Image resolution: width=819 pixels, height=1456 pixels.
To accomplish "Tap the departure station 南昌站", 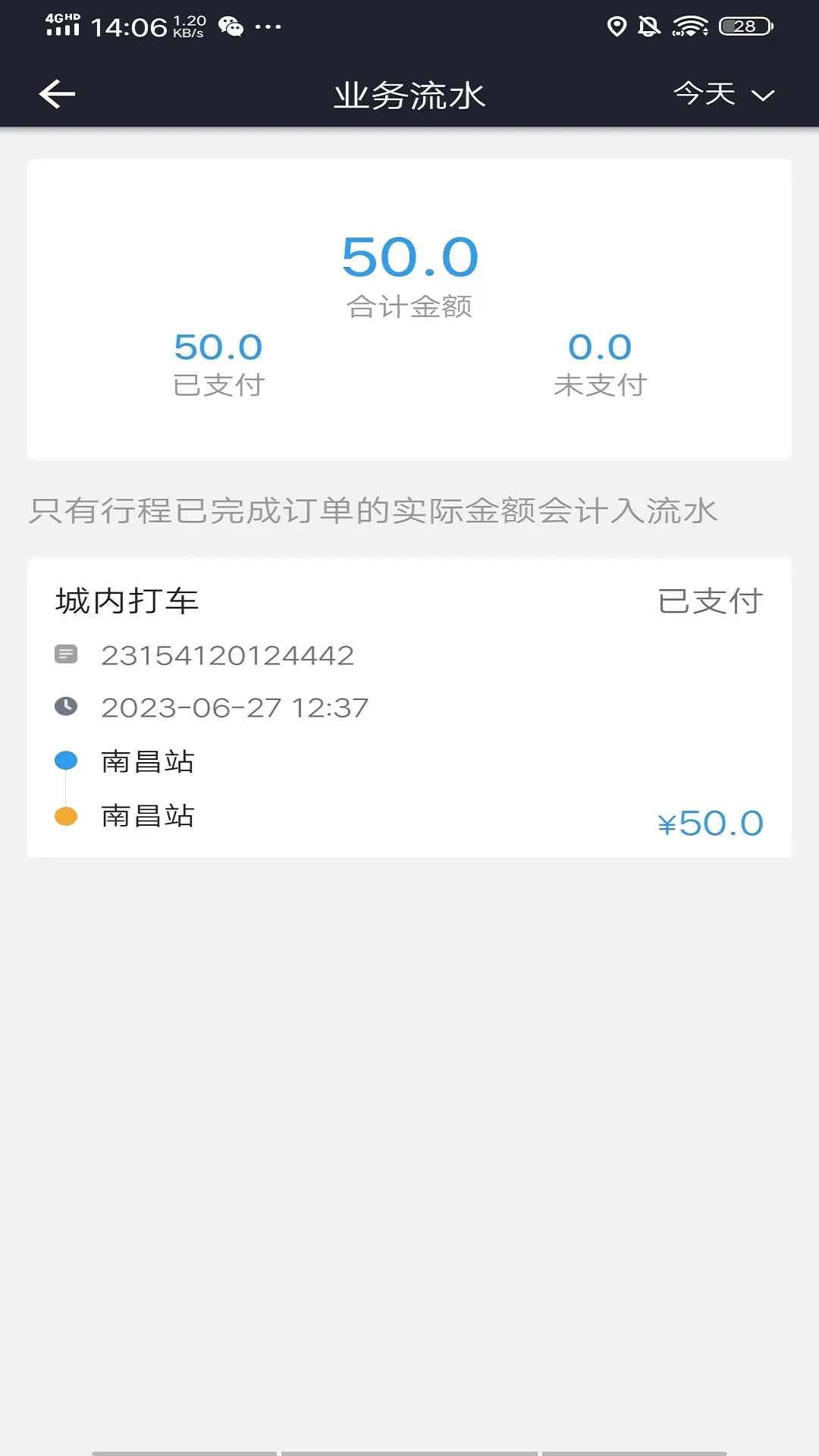I will click(149, 761).
